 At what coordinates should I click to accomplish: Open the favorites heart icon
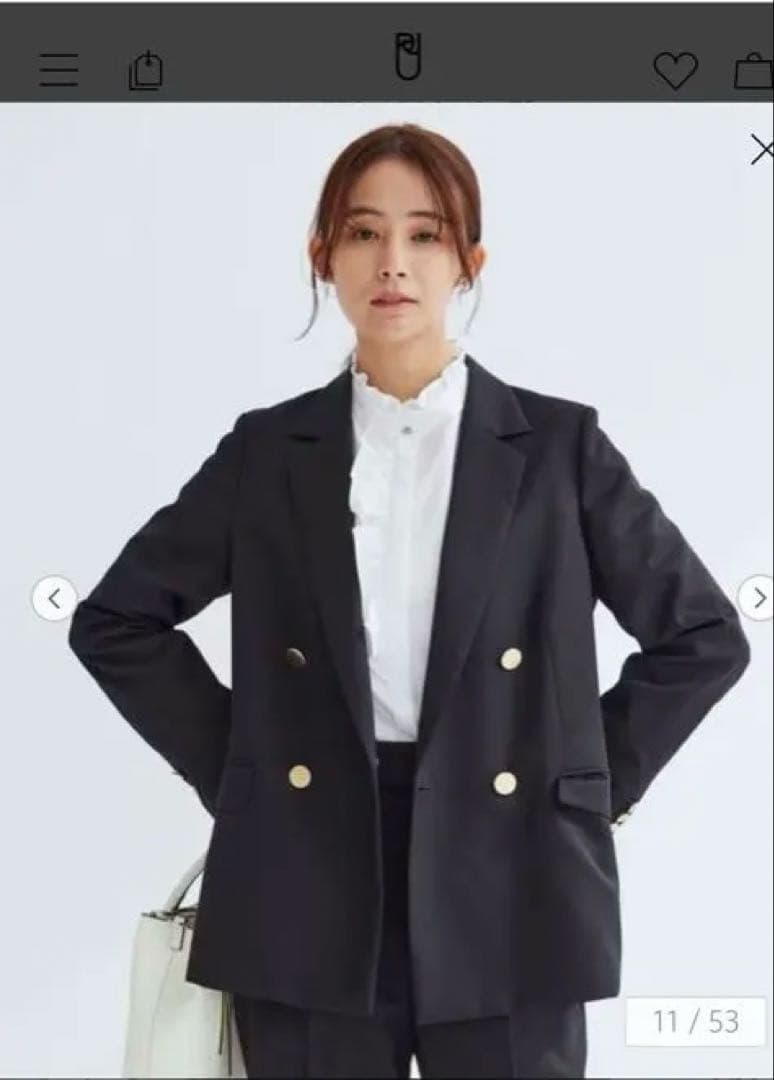(x=675, y=71)
